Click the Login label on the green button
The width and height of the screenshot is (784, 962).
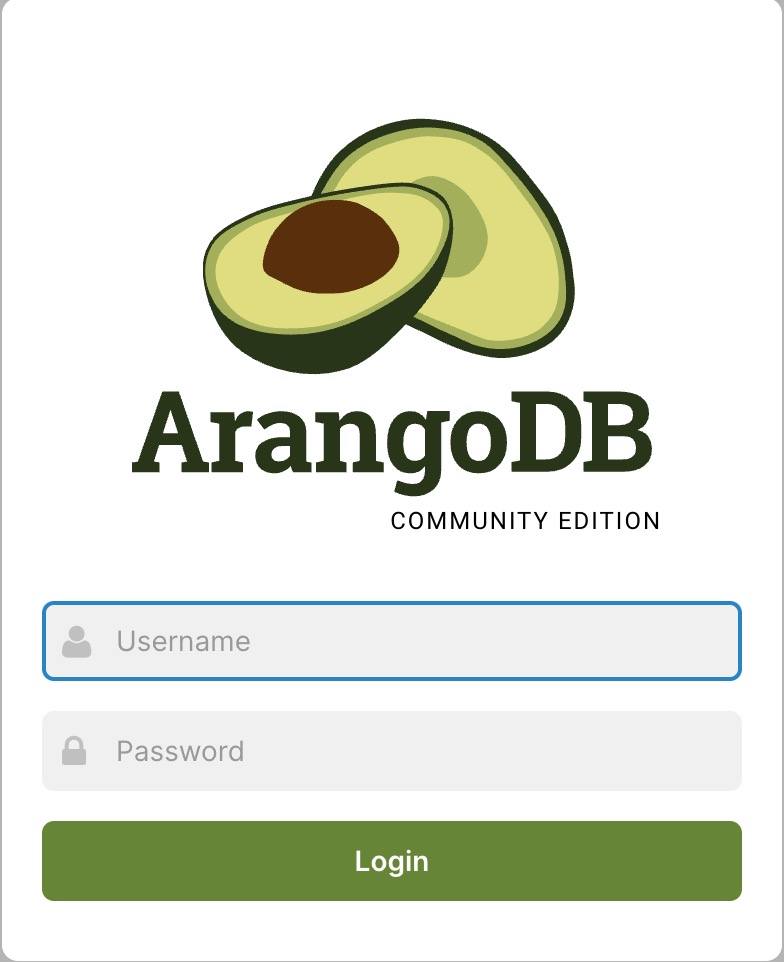[392, 860]
